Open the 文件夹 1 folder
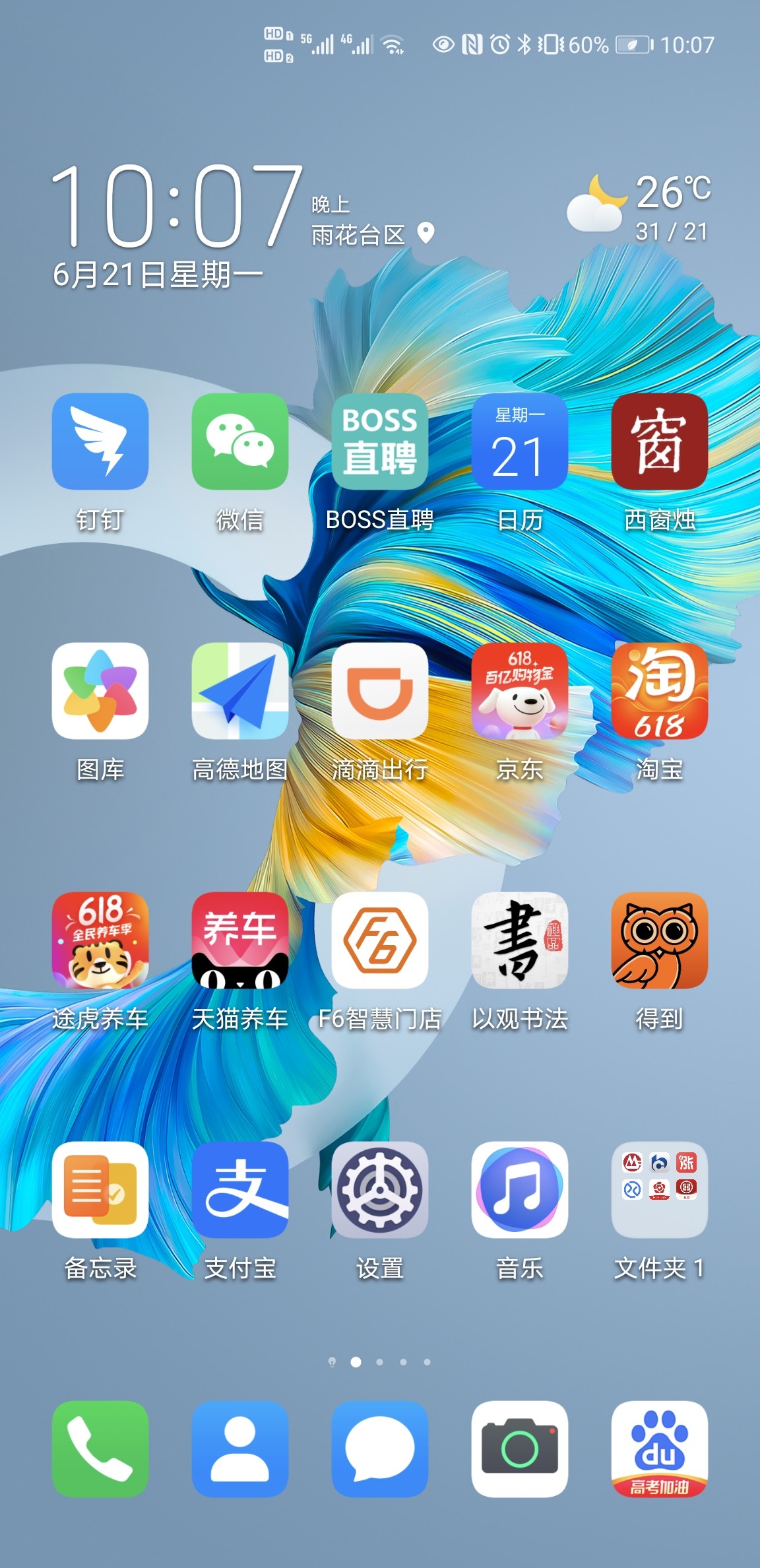 (x=660, y=1190)
